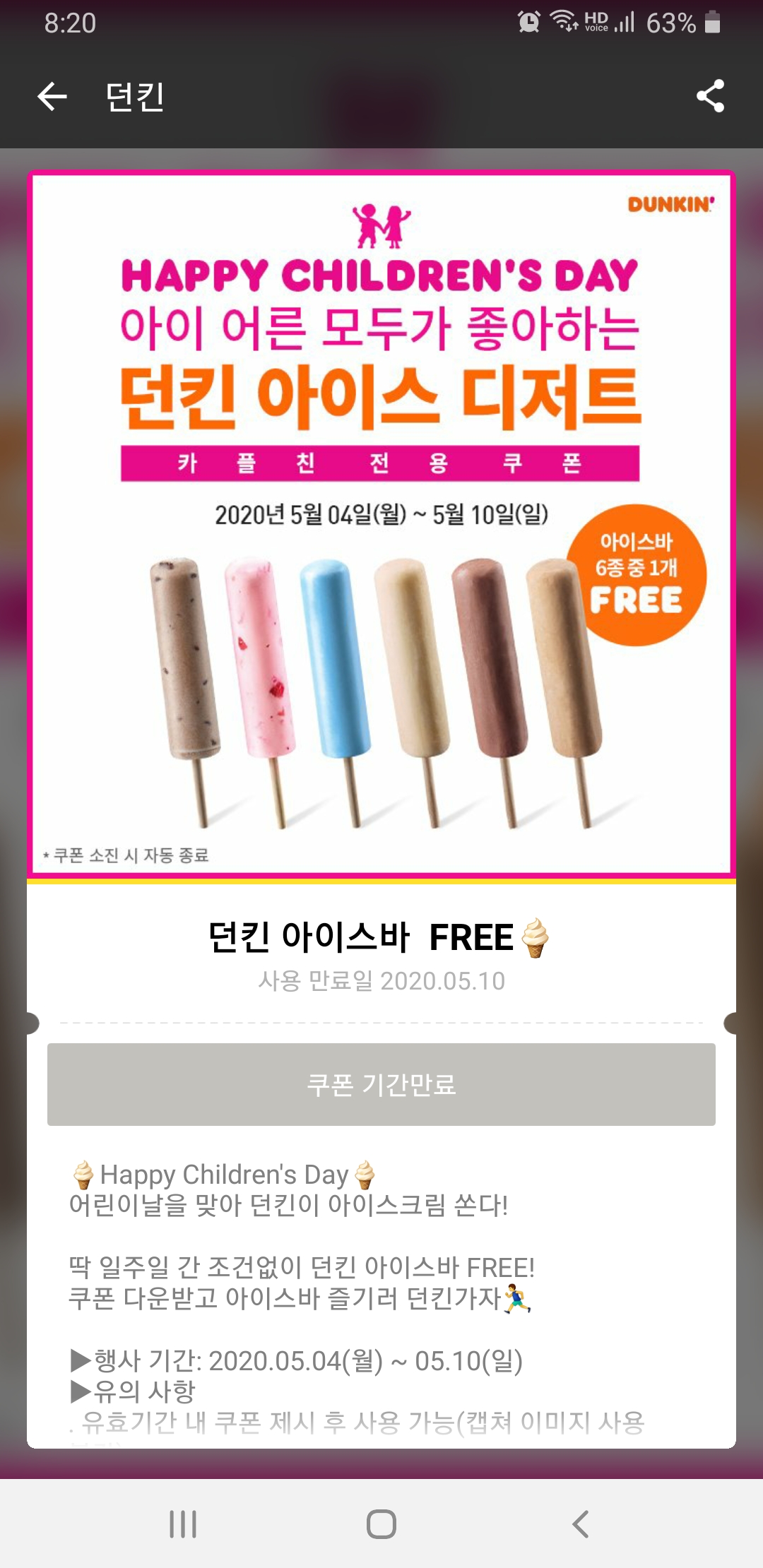
Task: Go back using the top-left arrow
Action: [x=52, y=96]
